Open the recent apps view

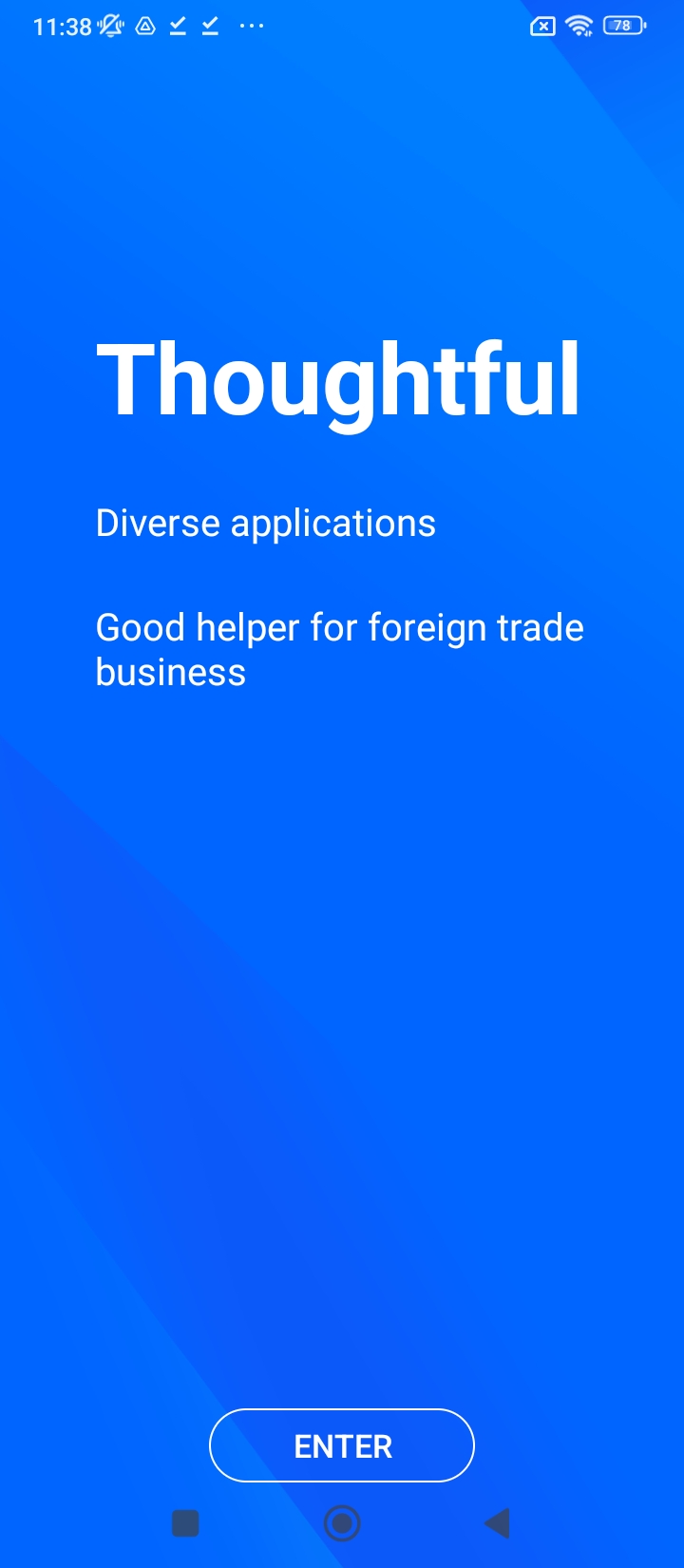point(185,1523)
